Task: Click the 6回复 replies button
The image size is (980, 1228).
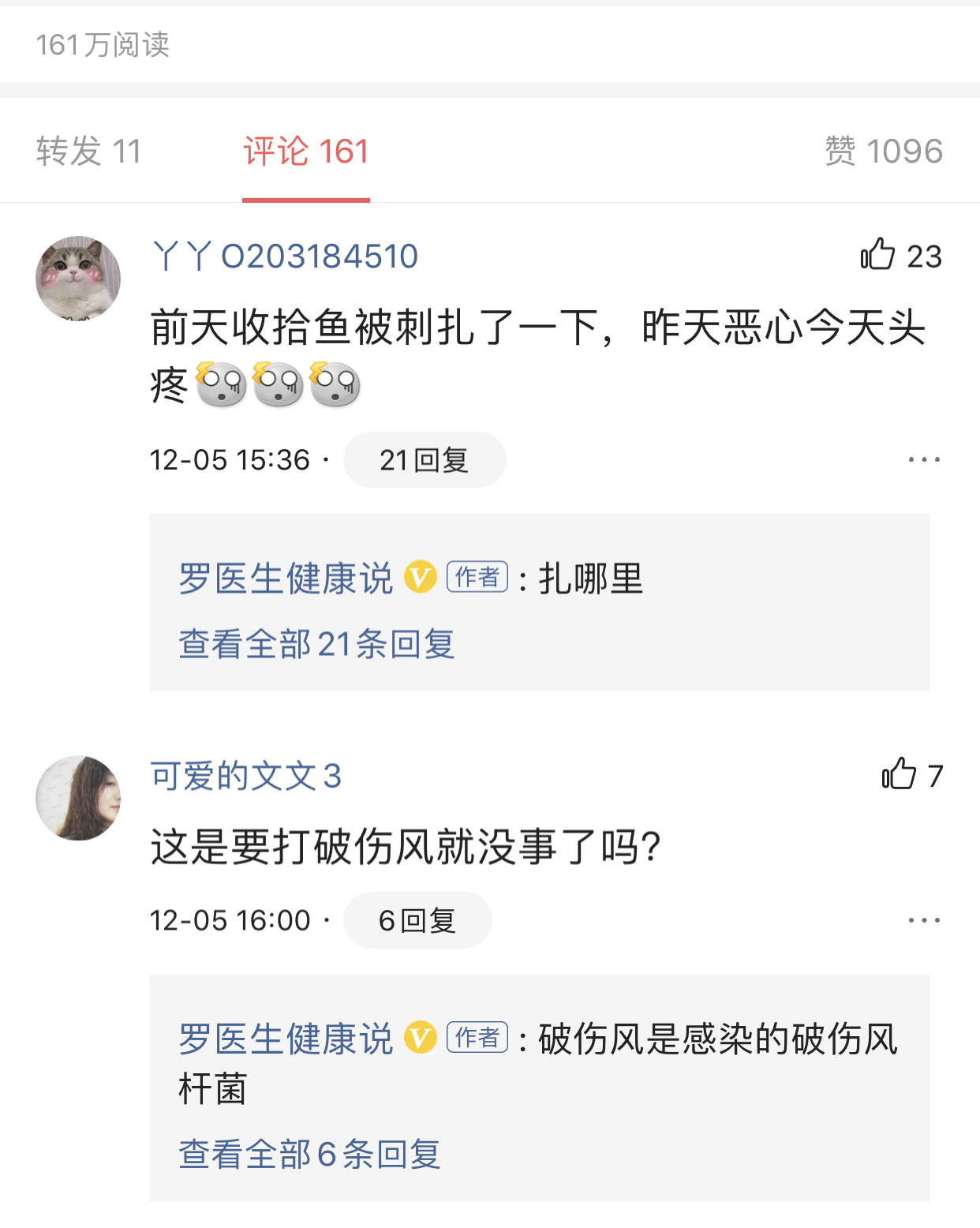Action: click(417, 919)
